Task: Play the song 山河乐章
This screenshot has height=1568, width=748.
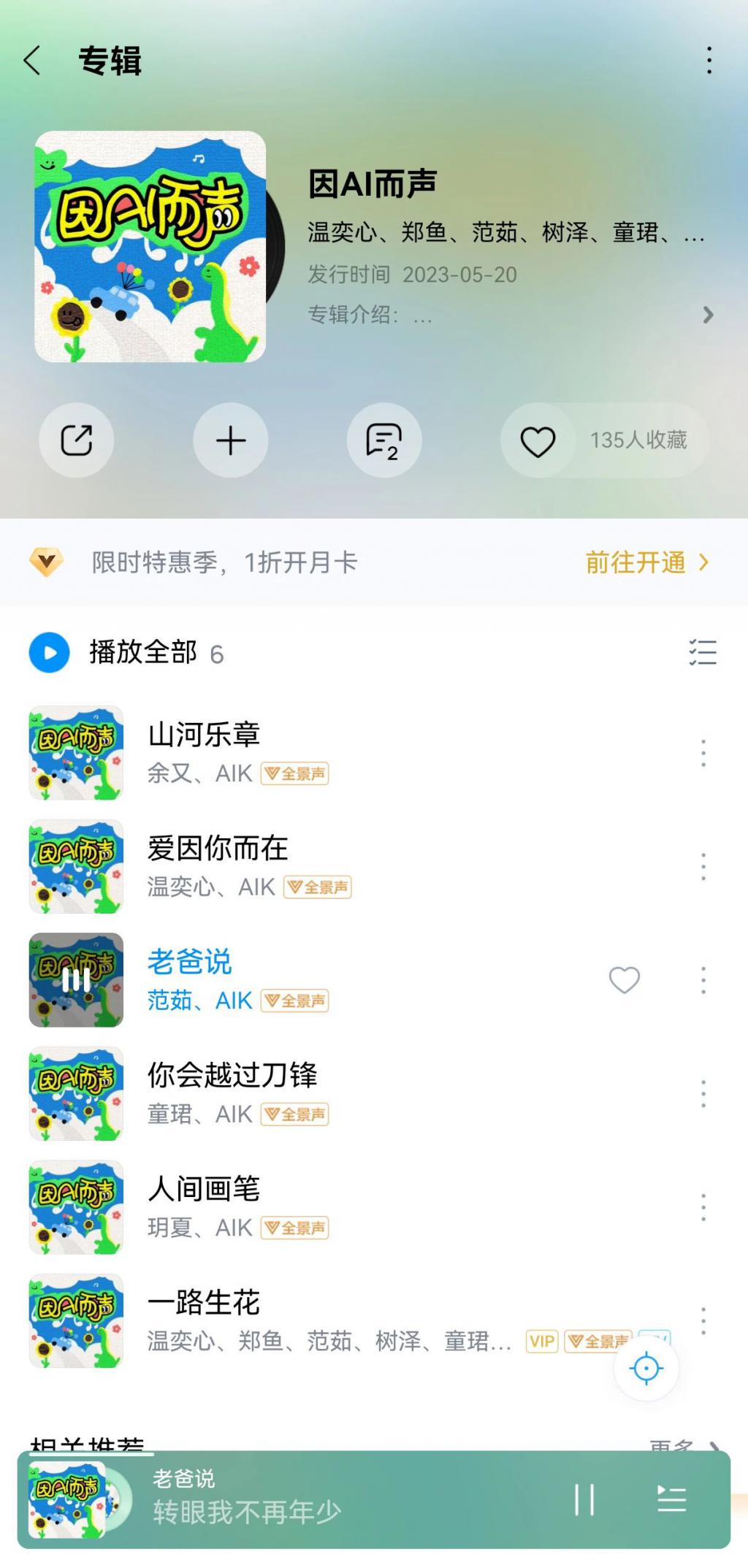Action: point(205,735)
